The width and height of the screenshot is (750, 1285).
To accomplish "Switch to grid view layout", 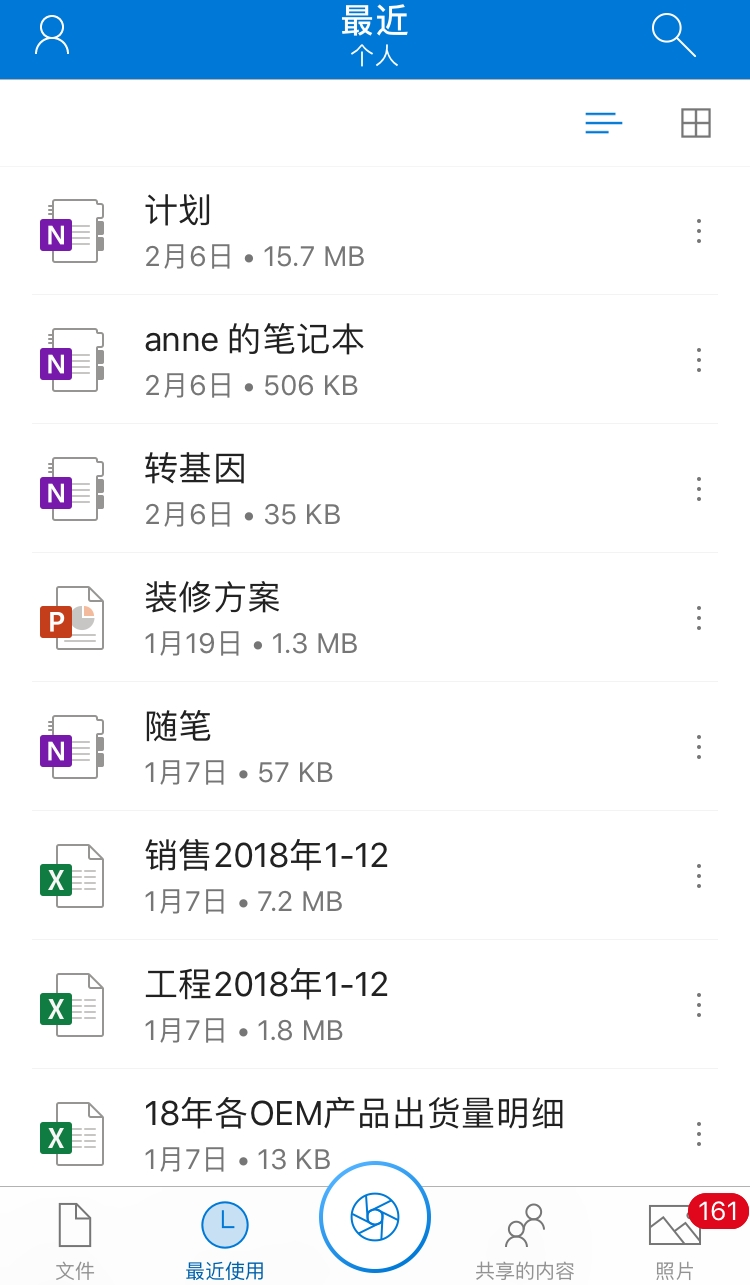I will [x=695, y=123].
